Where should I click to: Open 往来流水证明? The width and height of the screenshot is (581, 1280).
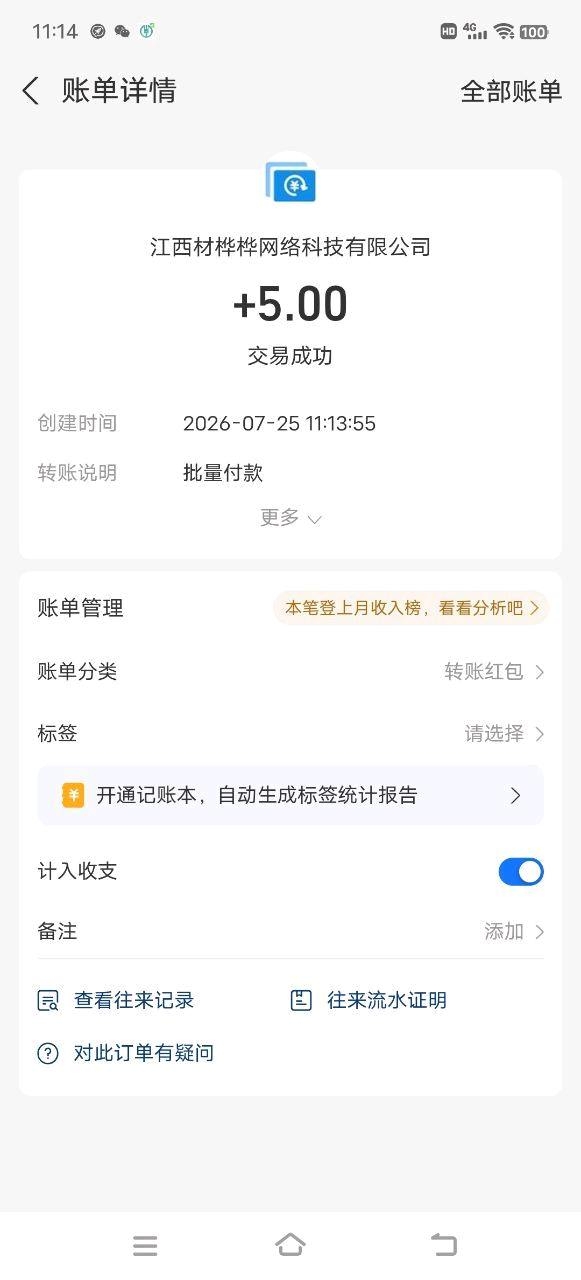coord(368,1000)
